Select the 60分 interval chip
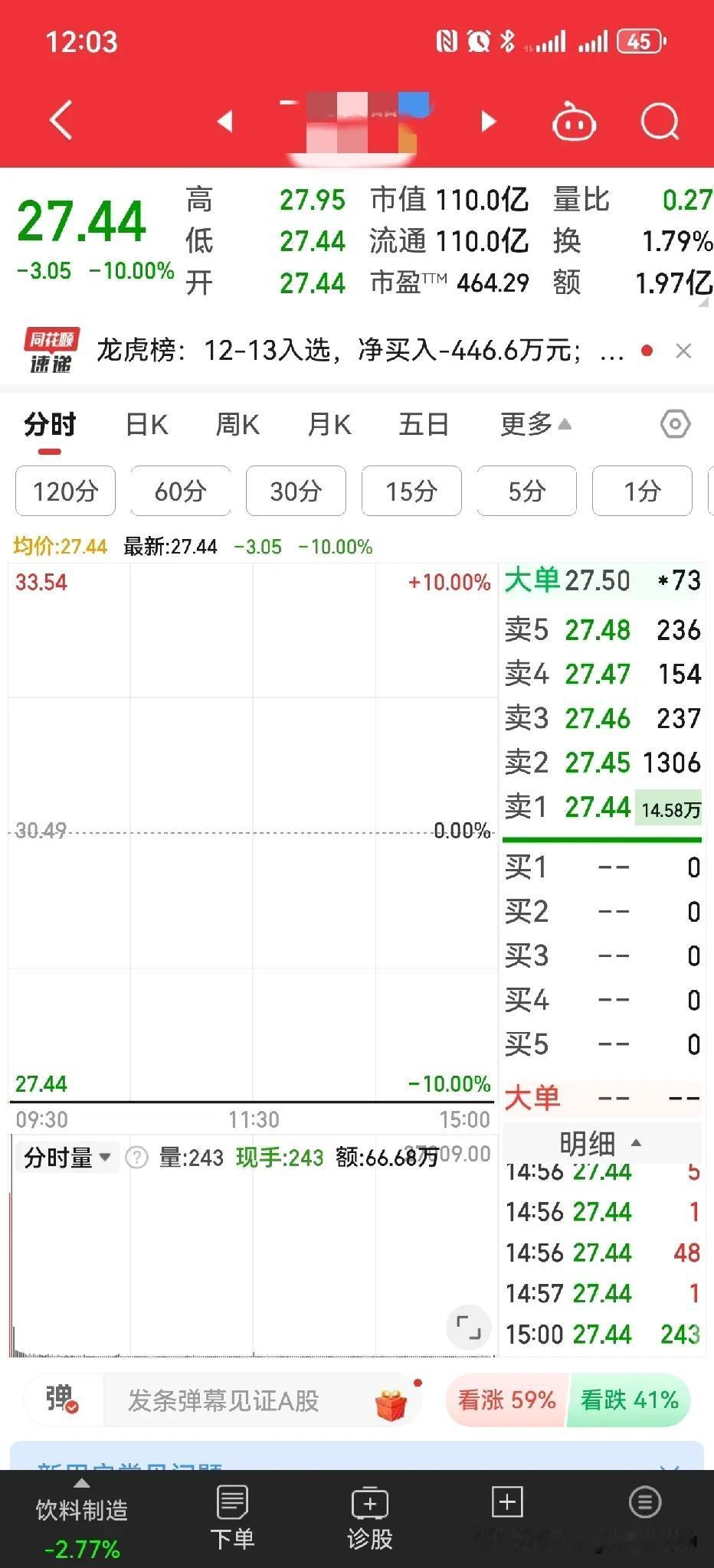714x1568 pixels. (180, 491)
